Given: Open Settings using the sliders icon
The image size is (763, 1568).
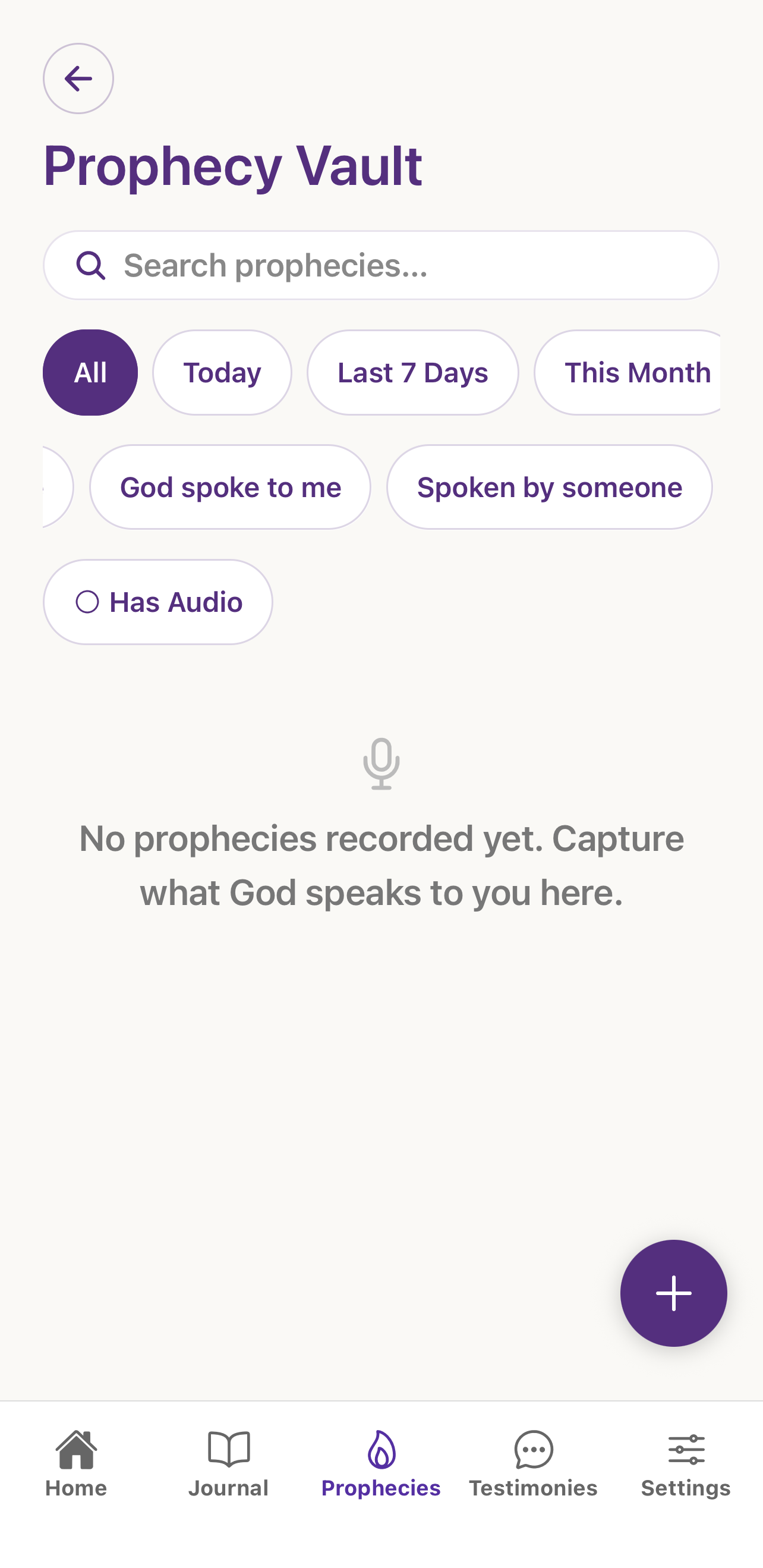Looking at the screenshot, I should (x=685, y=1451).
